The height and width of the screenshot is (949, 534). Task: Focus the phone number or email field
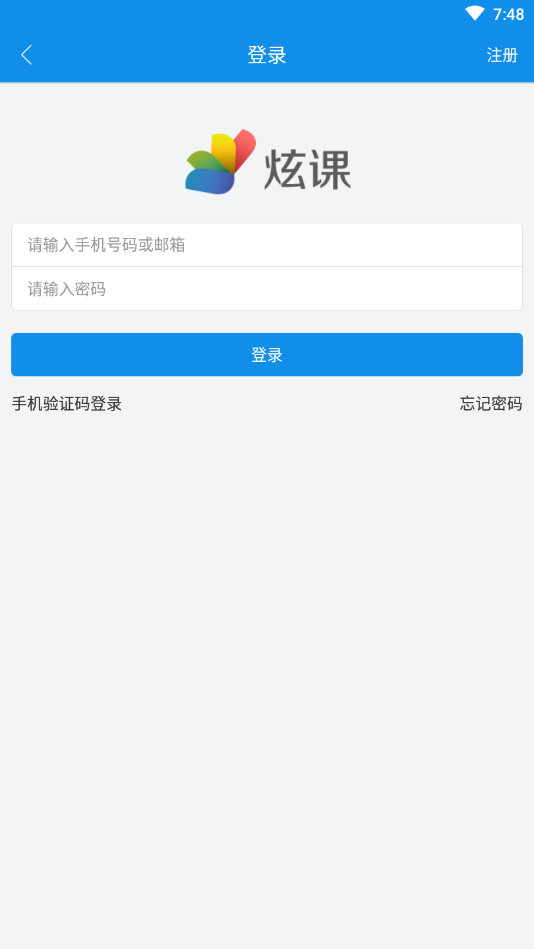(267, 245)
